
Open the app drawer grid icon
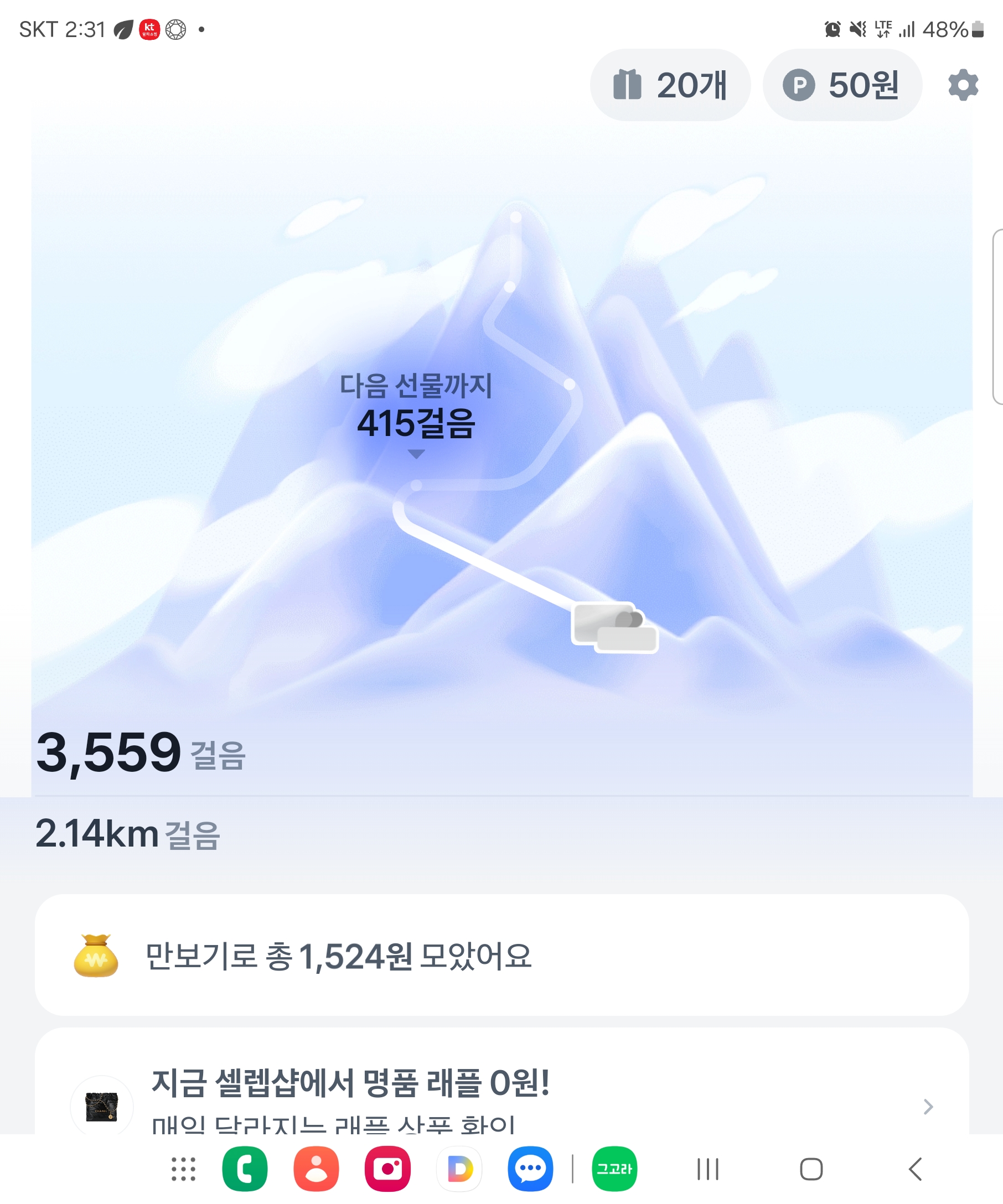click(184, 1169)
